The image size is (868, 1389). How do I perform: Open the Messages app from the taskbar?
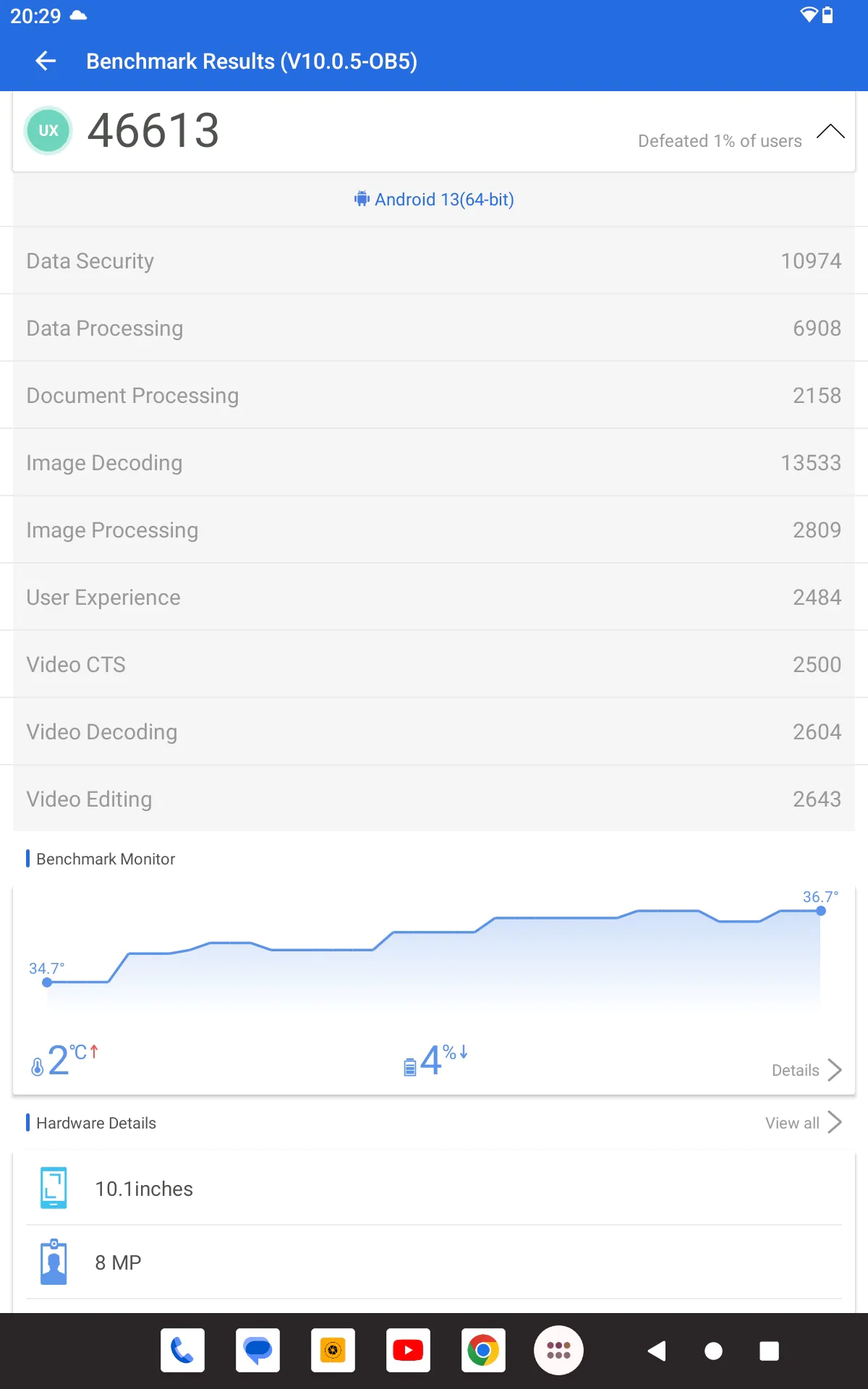pos(258,1350)
